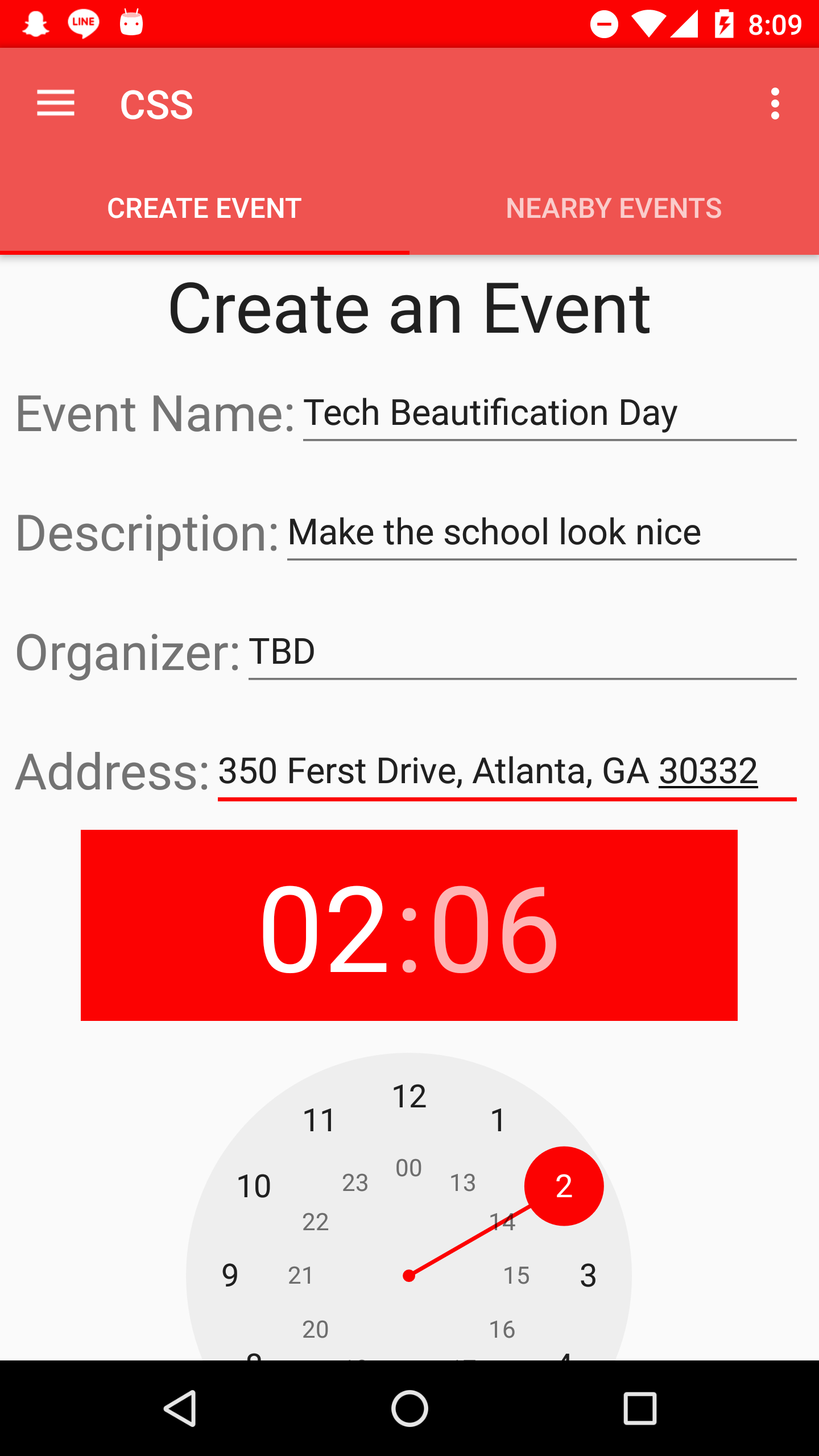Image resolution: width=819 pixels, height=1456 pixels.
Task: Tap the Organizer field showing TBD
Action: click(522, 652)
